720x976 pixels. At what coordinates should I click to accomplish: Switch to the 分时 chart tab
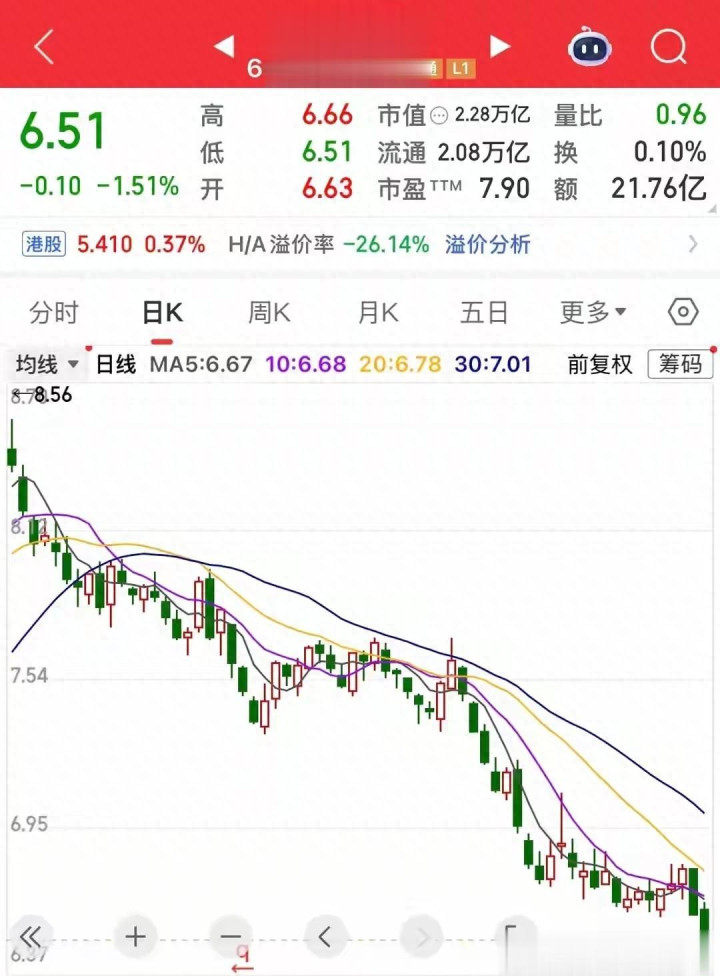pos(53,313)
